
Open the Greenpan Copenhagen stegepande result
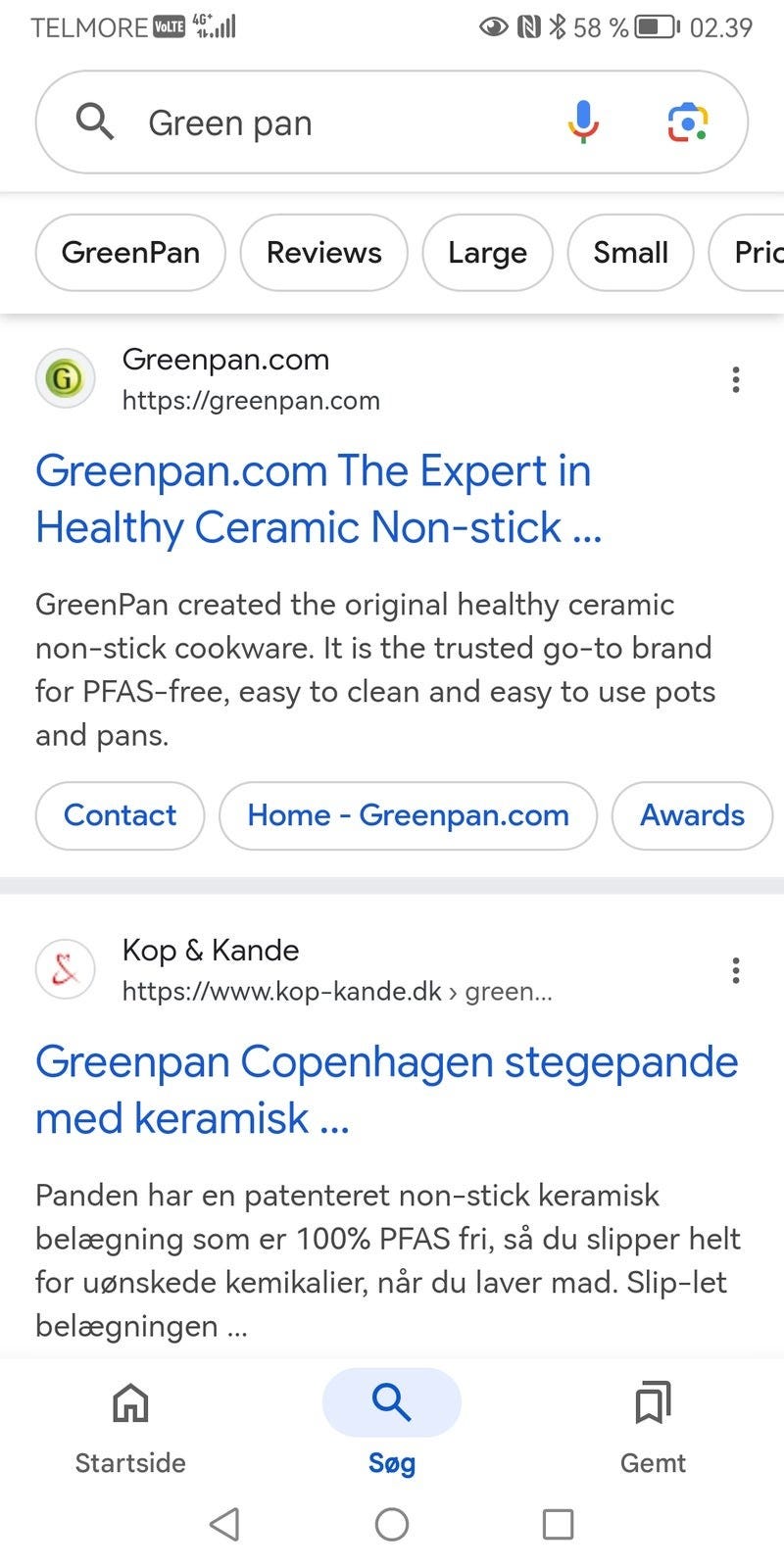(x=387, y=1090)
